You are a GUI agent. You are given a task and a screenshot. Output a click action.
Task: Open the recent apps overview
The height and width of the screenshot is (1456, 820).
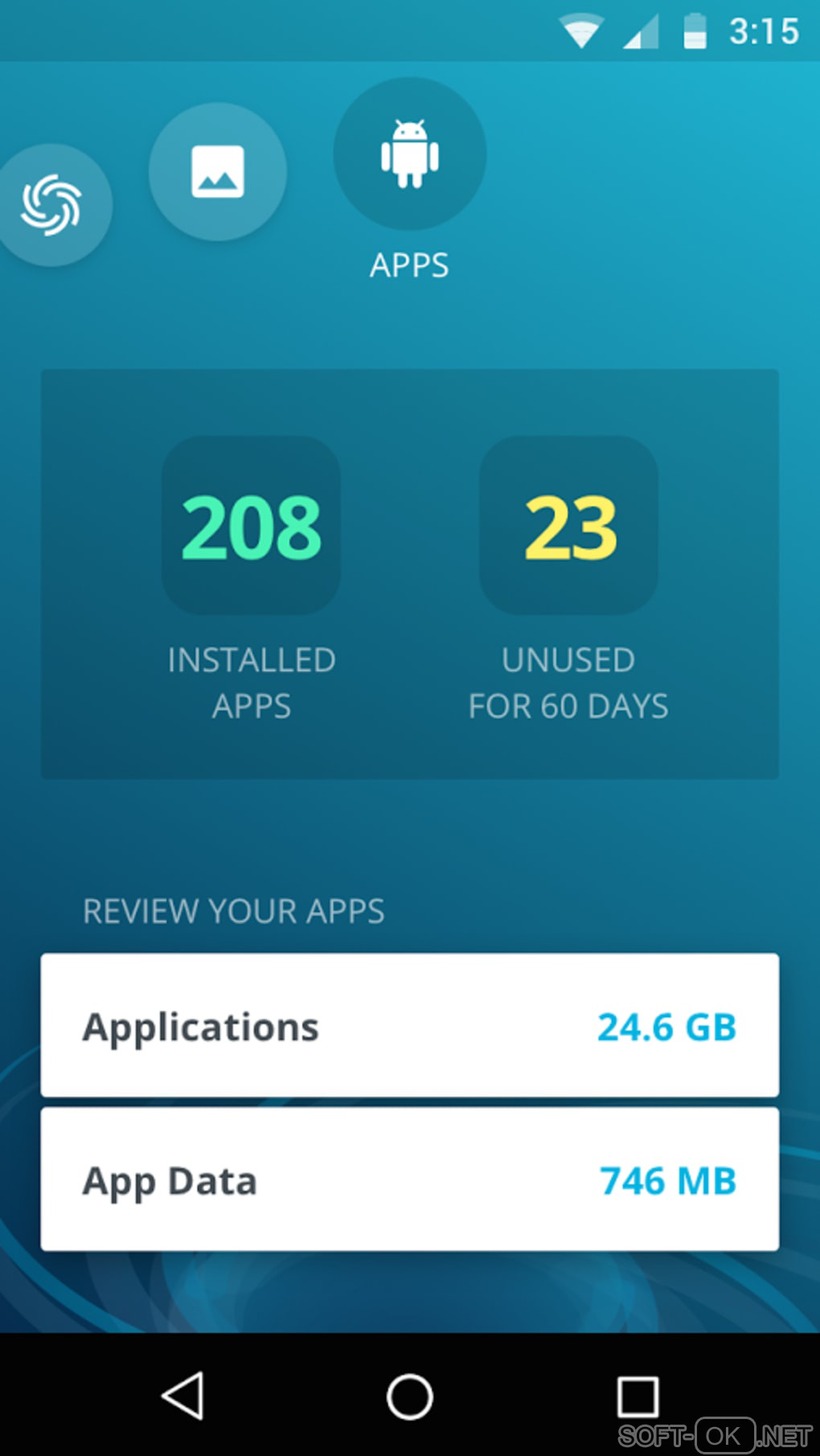637,1396
